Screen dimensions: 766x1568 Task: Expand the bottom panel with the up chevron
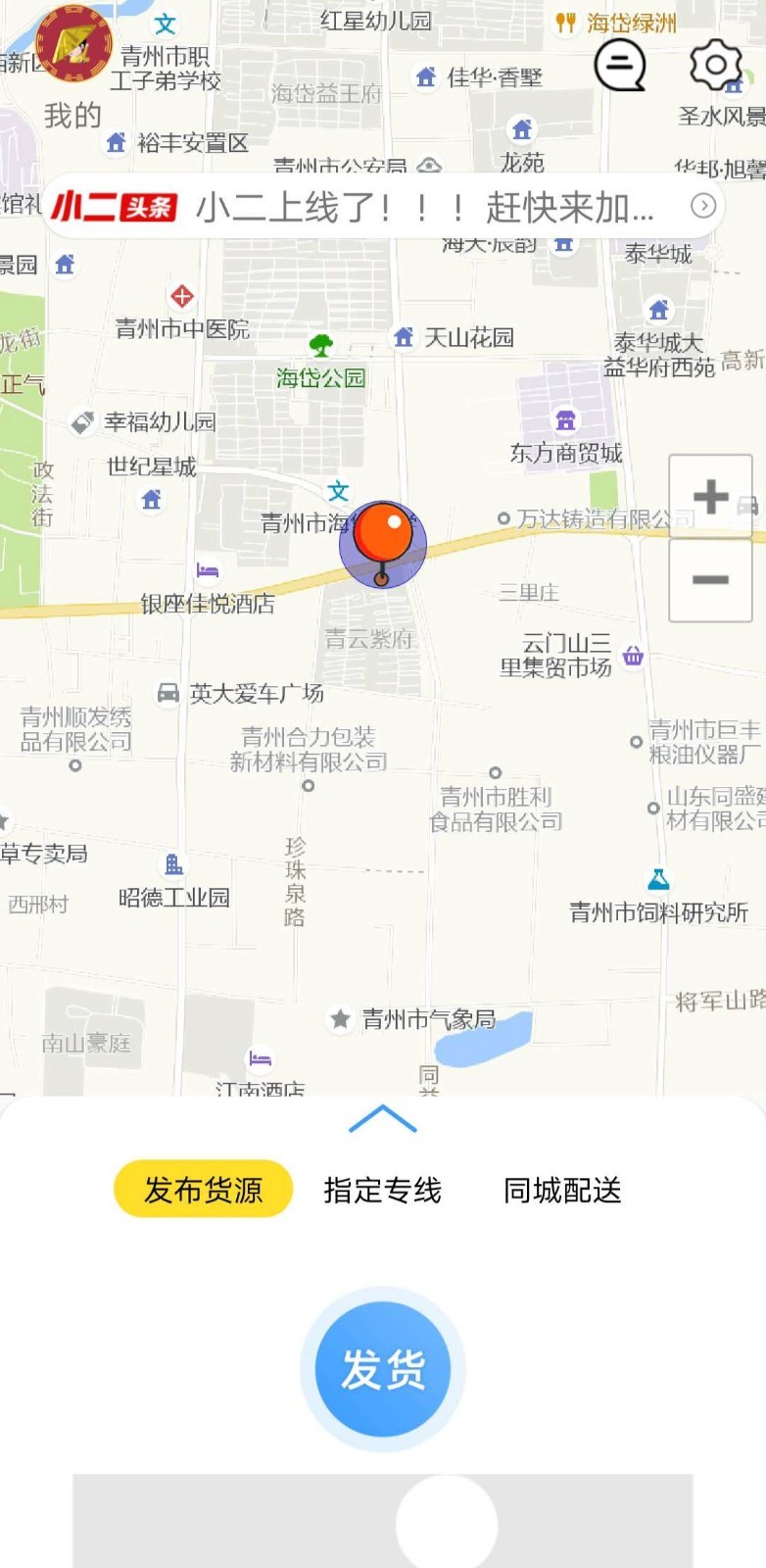coord(383,1119)
